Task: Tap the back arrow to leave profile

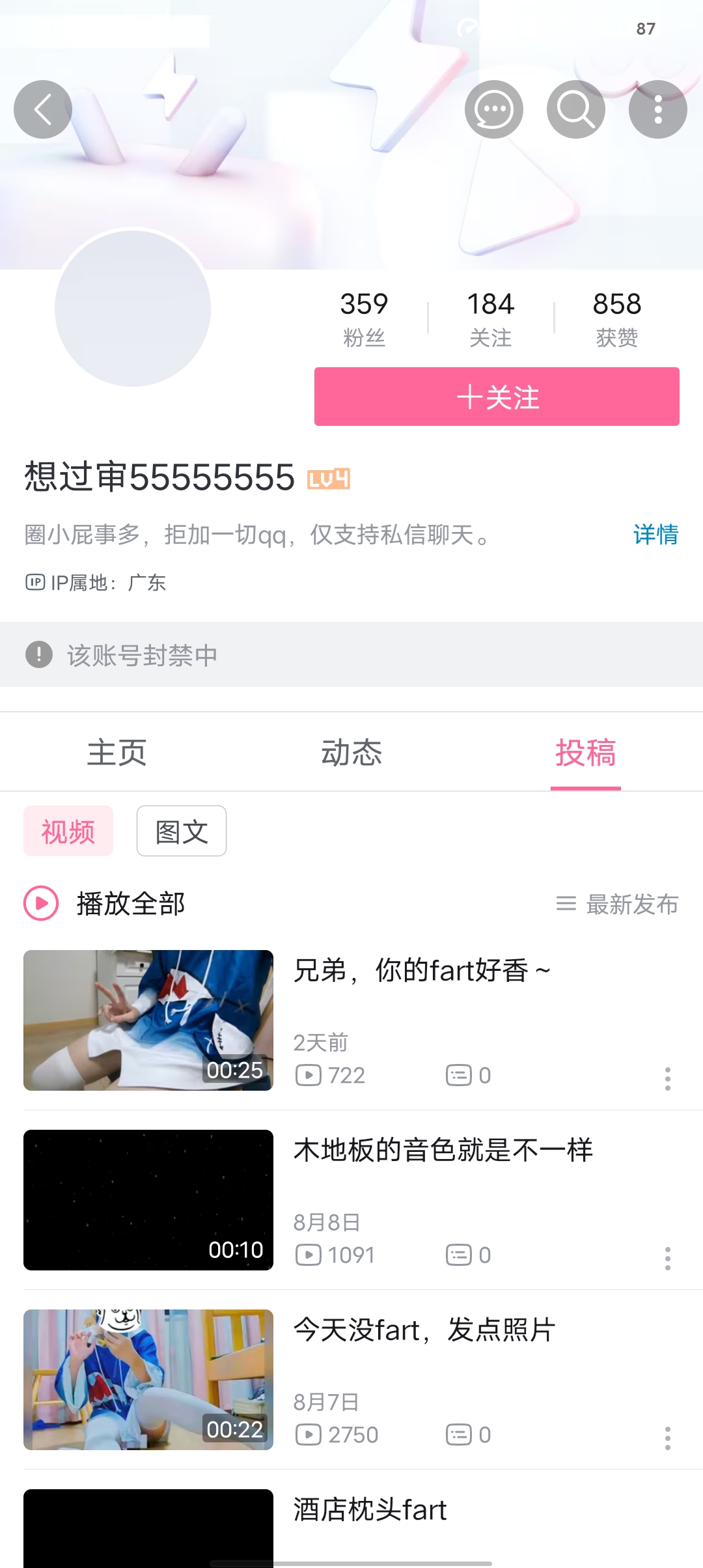Action: point(42,109)
